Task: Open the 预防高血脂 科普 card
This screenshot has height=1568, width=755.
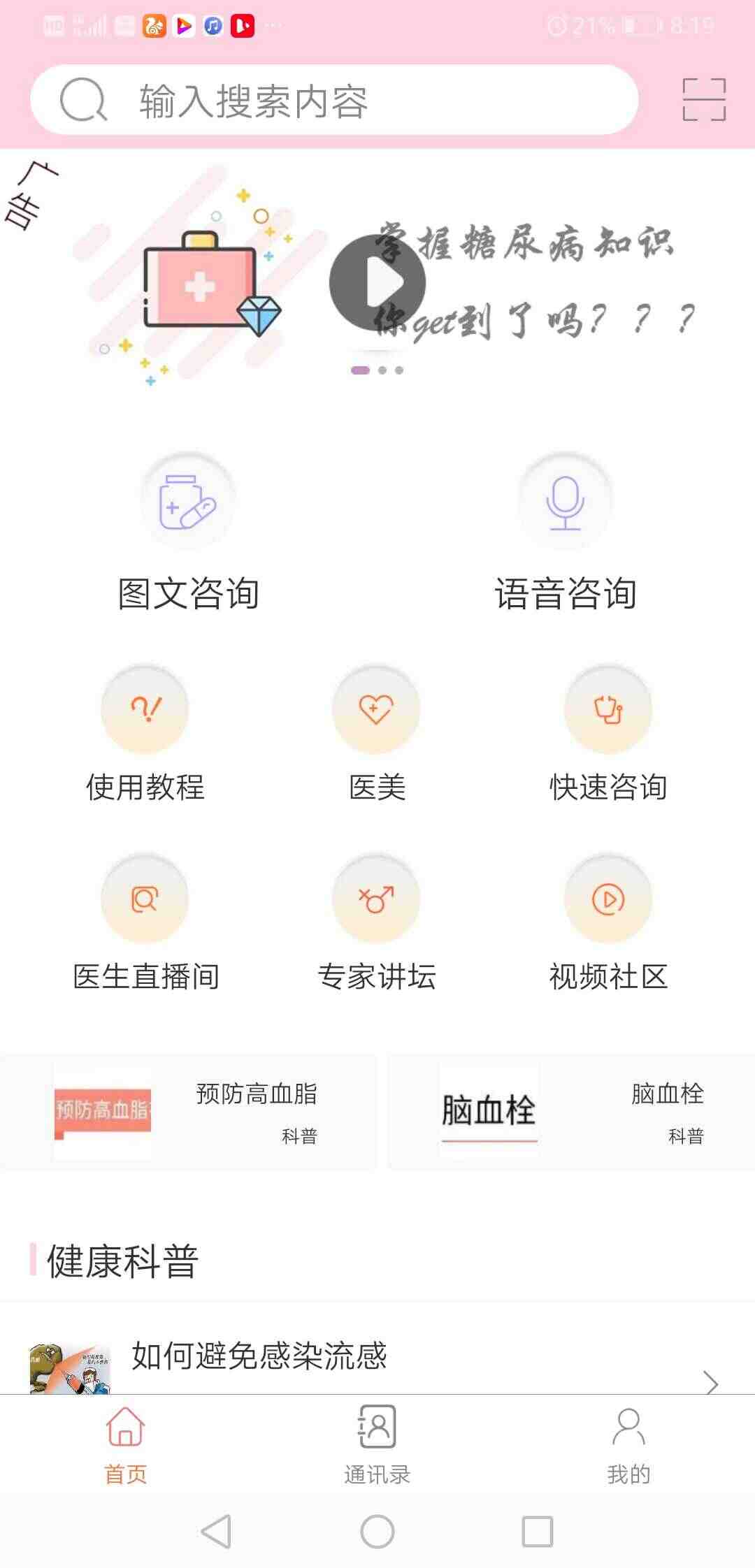Action: point(189,1112)
